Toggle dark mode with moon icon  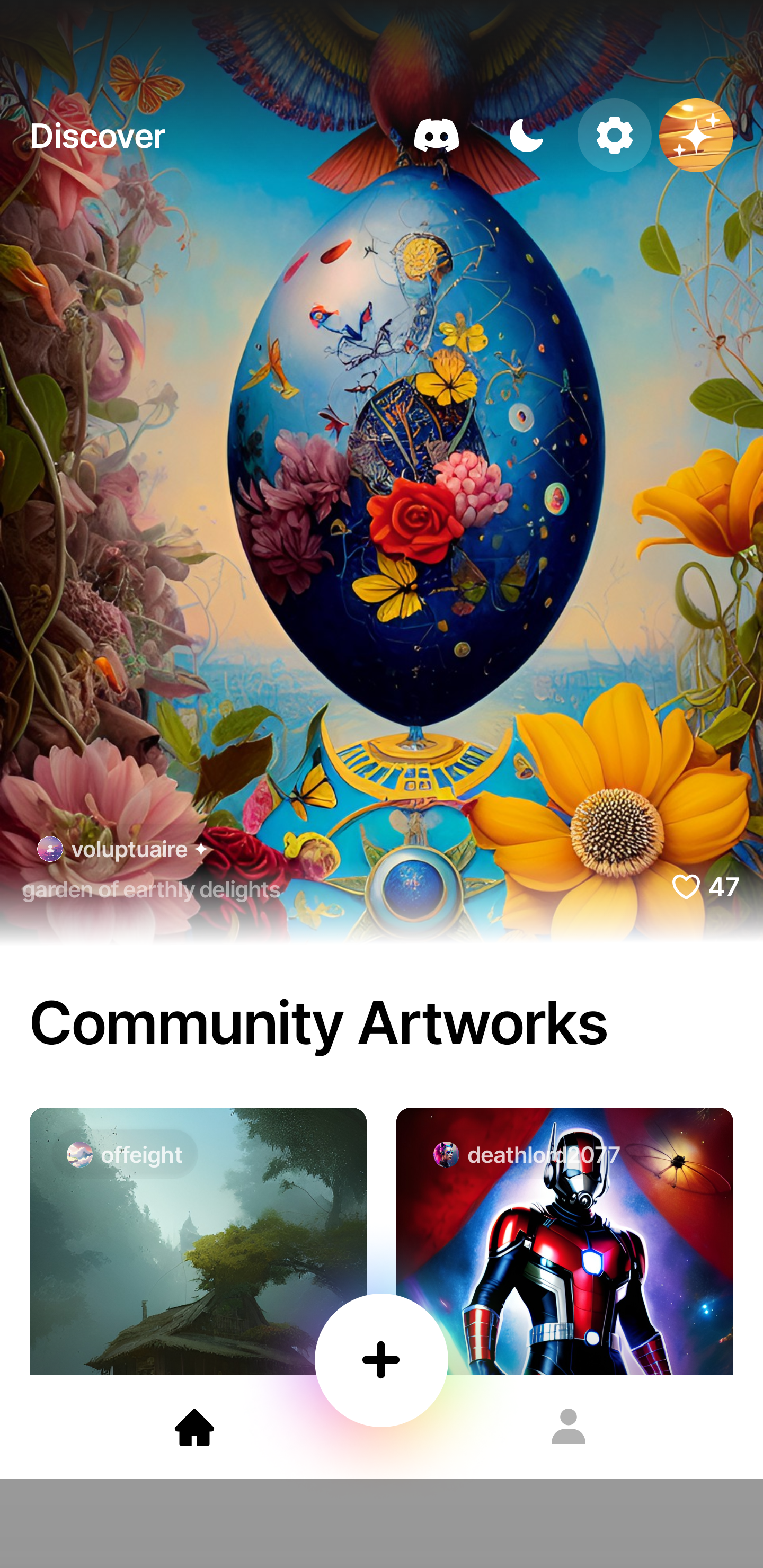coord(526,135)
